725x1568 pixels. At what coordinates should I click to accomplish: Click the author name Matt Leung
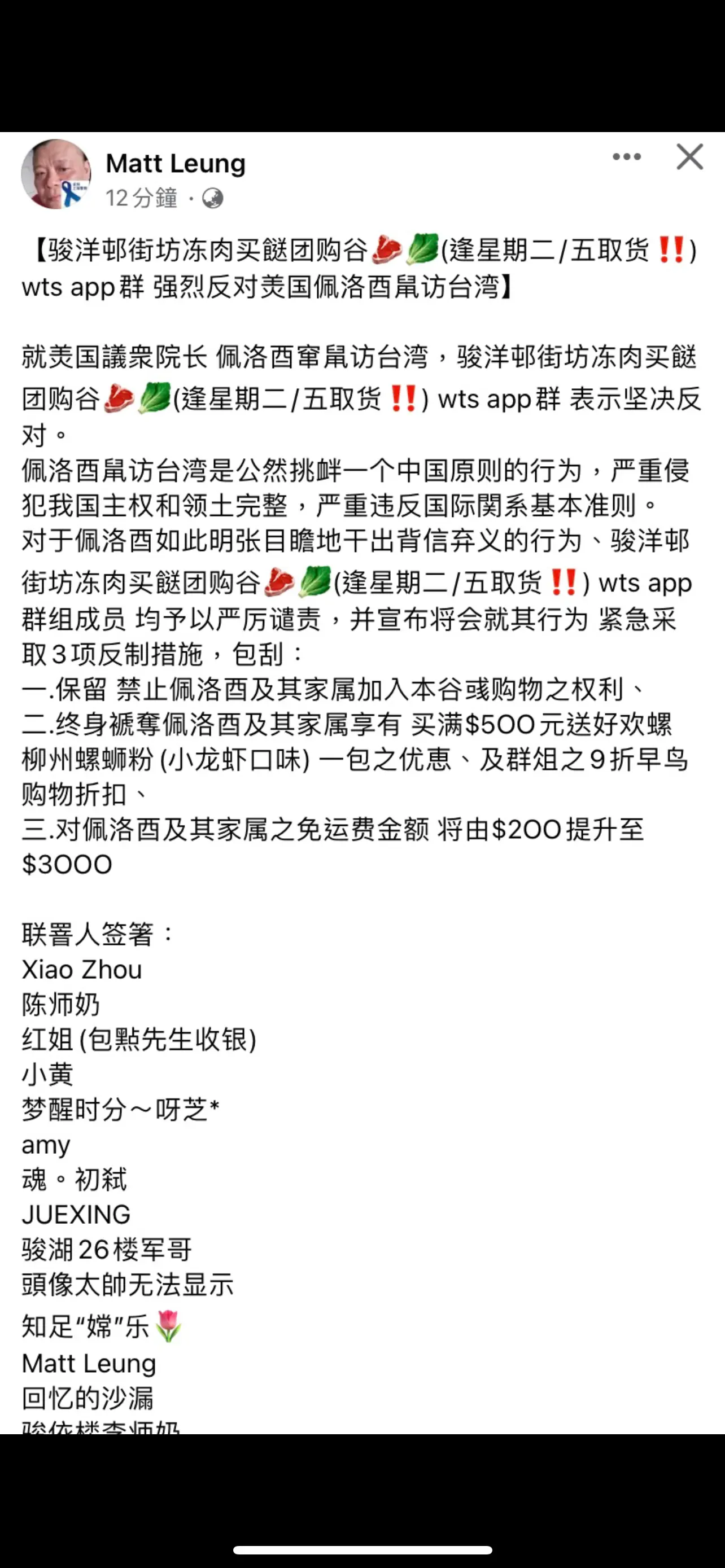(x=174, y=163)
